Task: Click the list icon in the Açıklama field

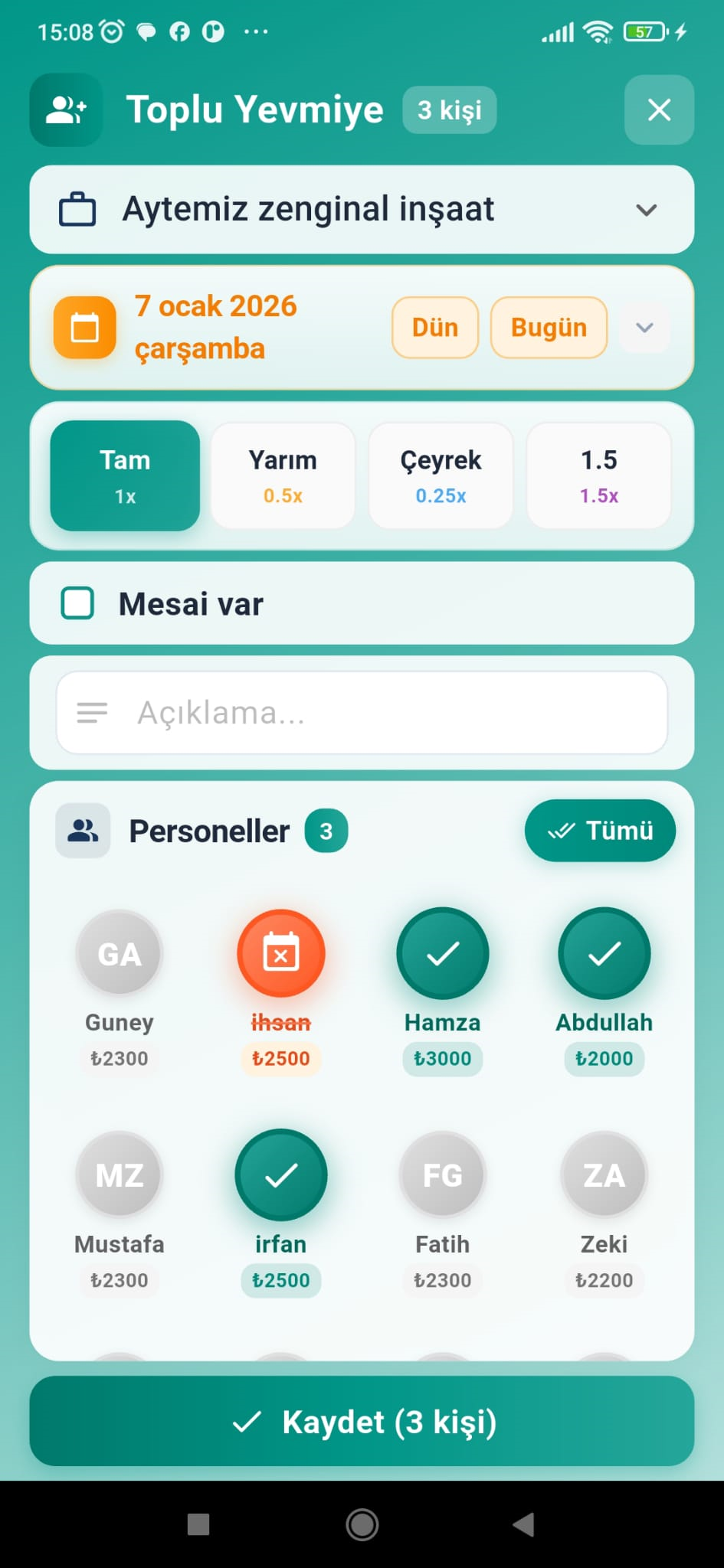Action: (x=91, y=712)
